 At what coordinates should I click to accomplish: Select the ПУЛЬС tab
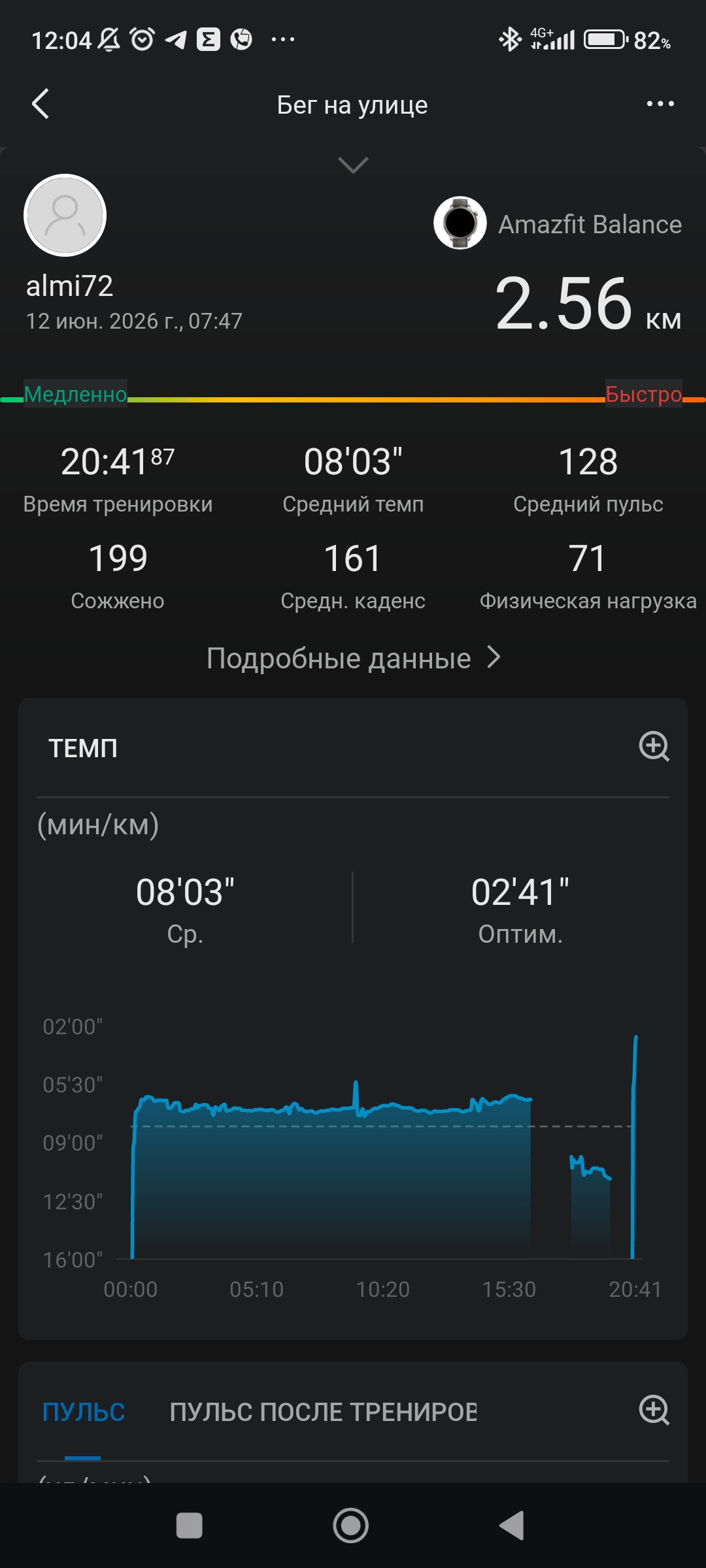[83, 1412]
